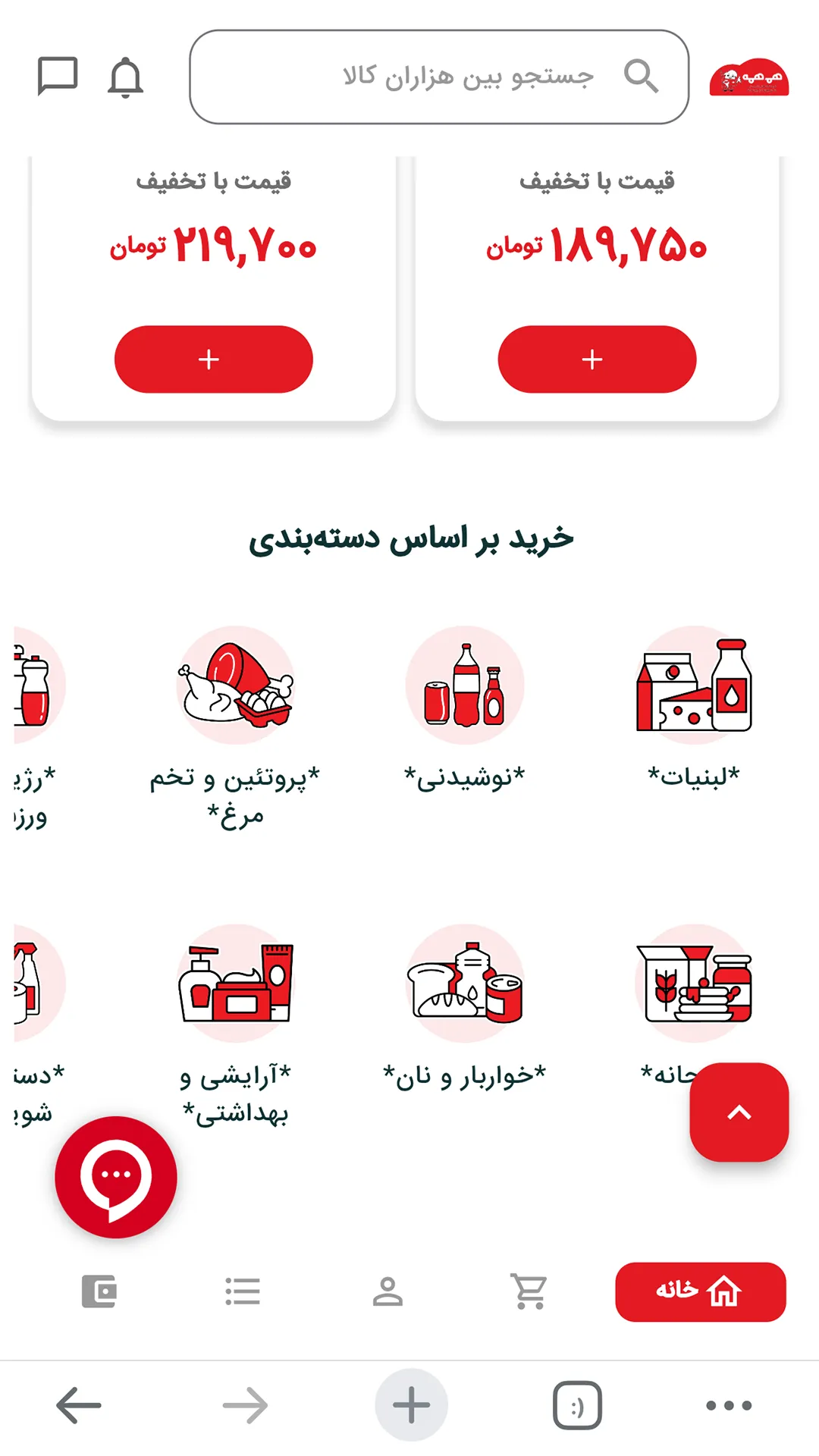Open the messages chat icon in header
The width and height of the screenshot is (819, 1456).
[58, 76]
